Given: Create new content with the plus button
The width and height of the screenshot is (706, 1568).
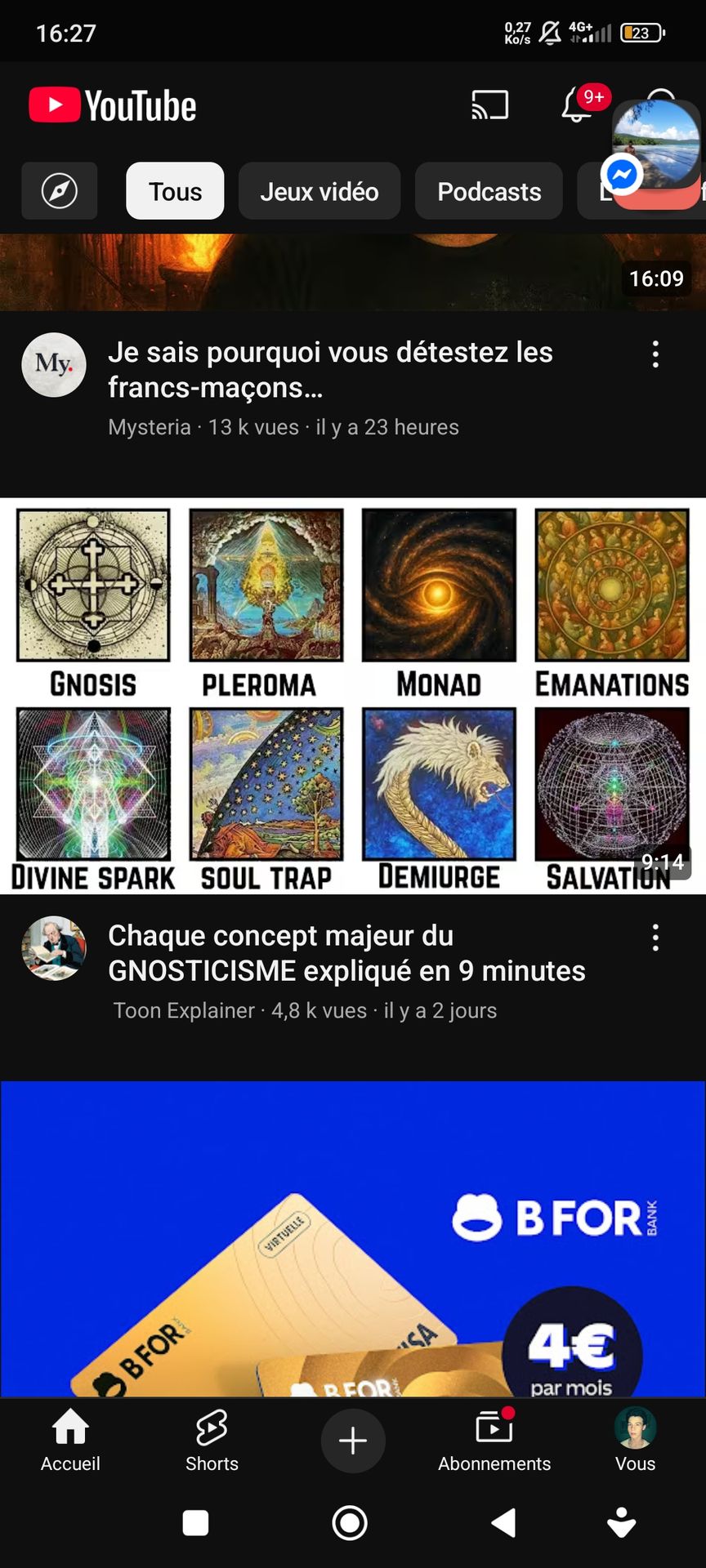Looking at the screenshot, I should tap(353, 1441).
